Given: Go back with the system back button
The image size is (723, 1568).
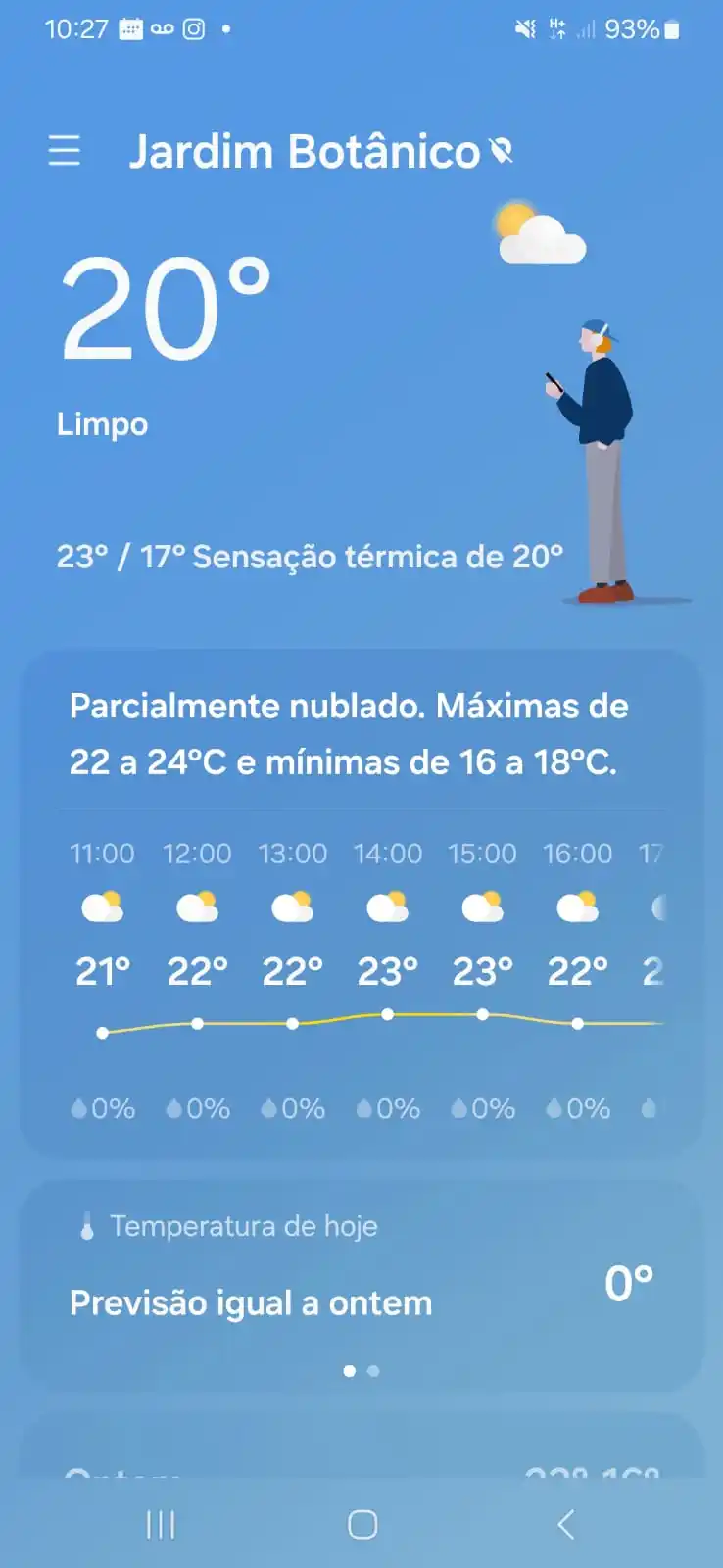Looking at the screenshot, I should [x=565, y=1524].
